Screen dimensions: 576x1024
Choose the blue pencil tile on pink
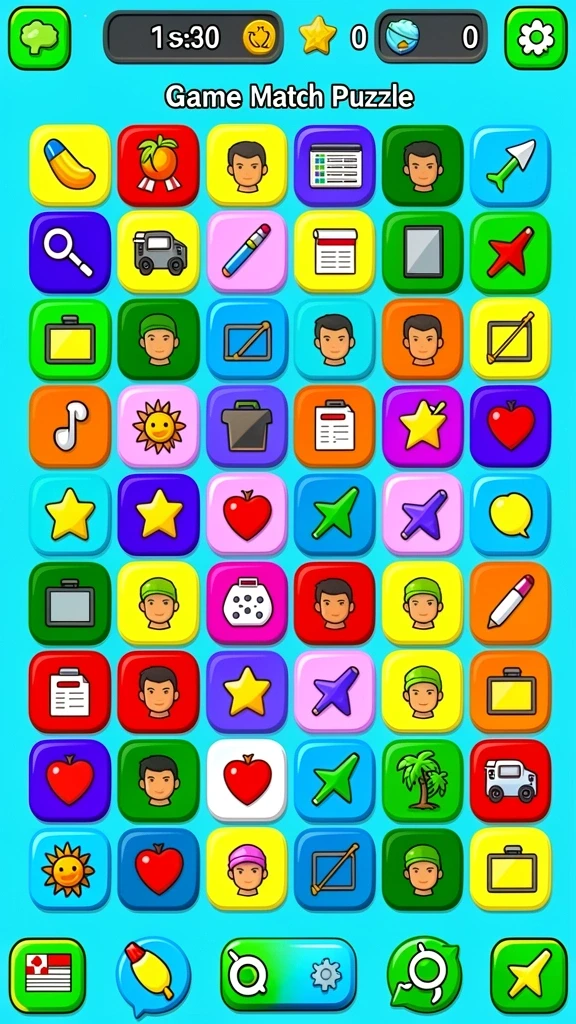pos(246,252)
